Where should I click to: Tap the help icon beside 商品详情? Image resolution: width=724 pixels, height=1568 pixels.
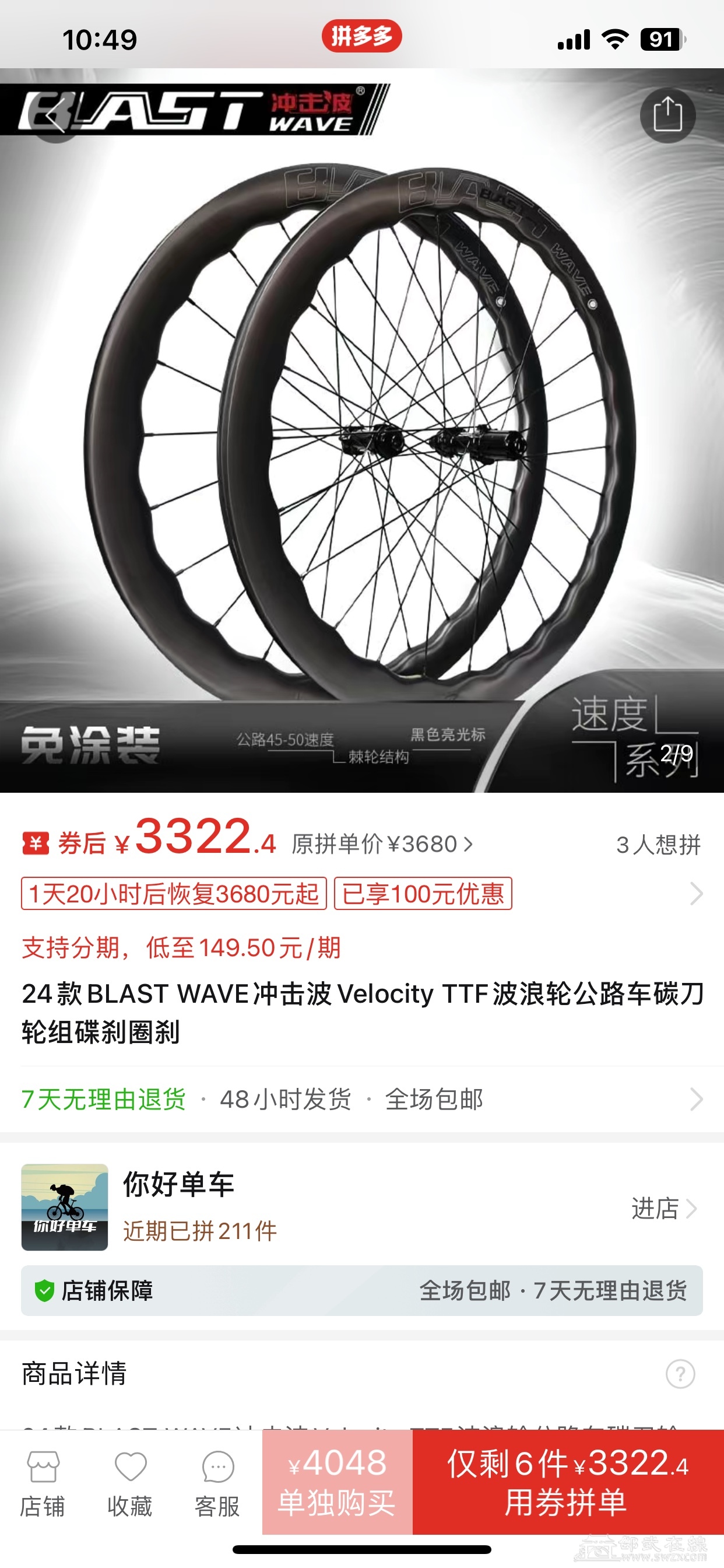(680, 1374)
